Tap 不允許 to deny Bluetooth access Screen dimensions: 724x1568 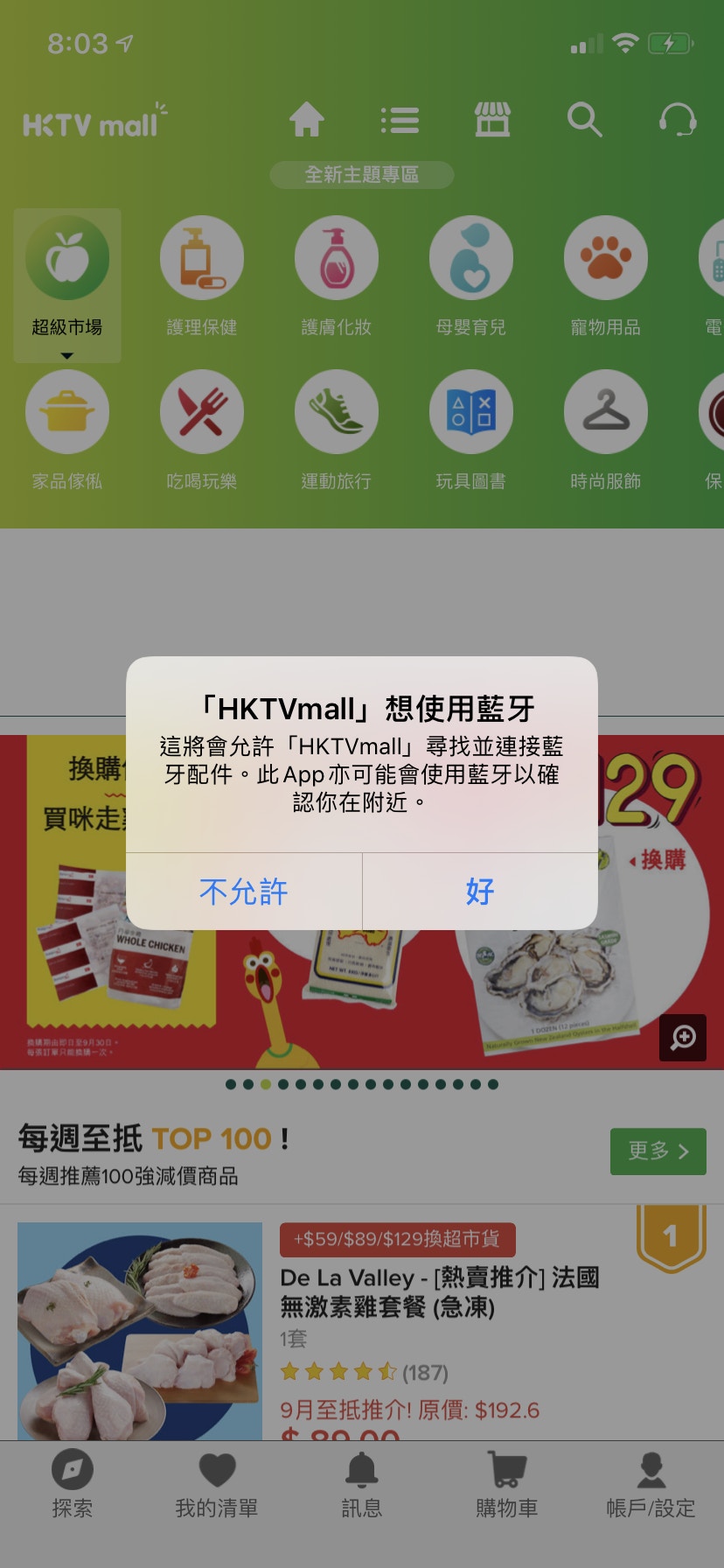coord(244,892)
